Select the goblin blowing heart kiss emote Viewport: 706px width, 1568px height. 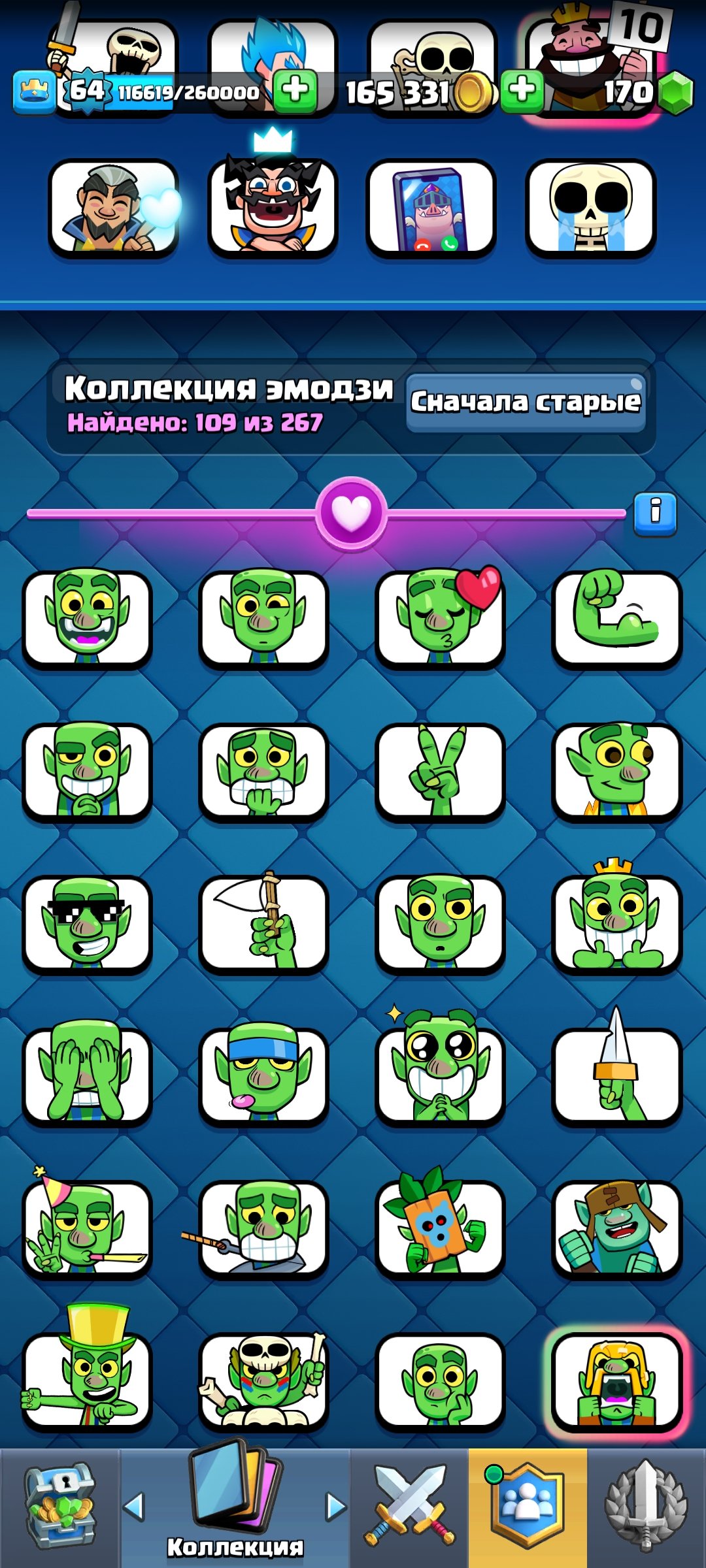(440, 619)
